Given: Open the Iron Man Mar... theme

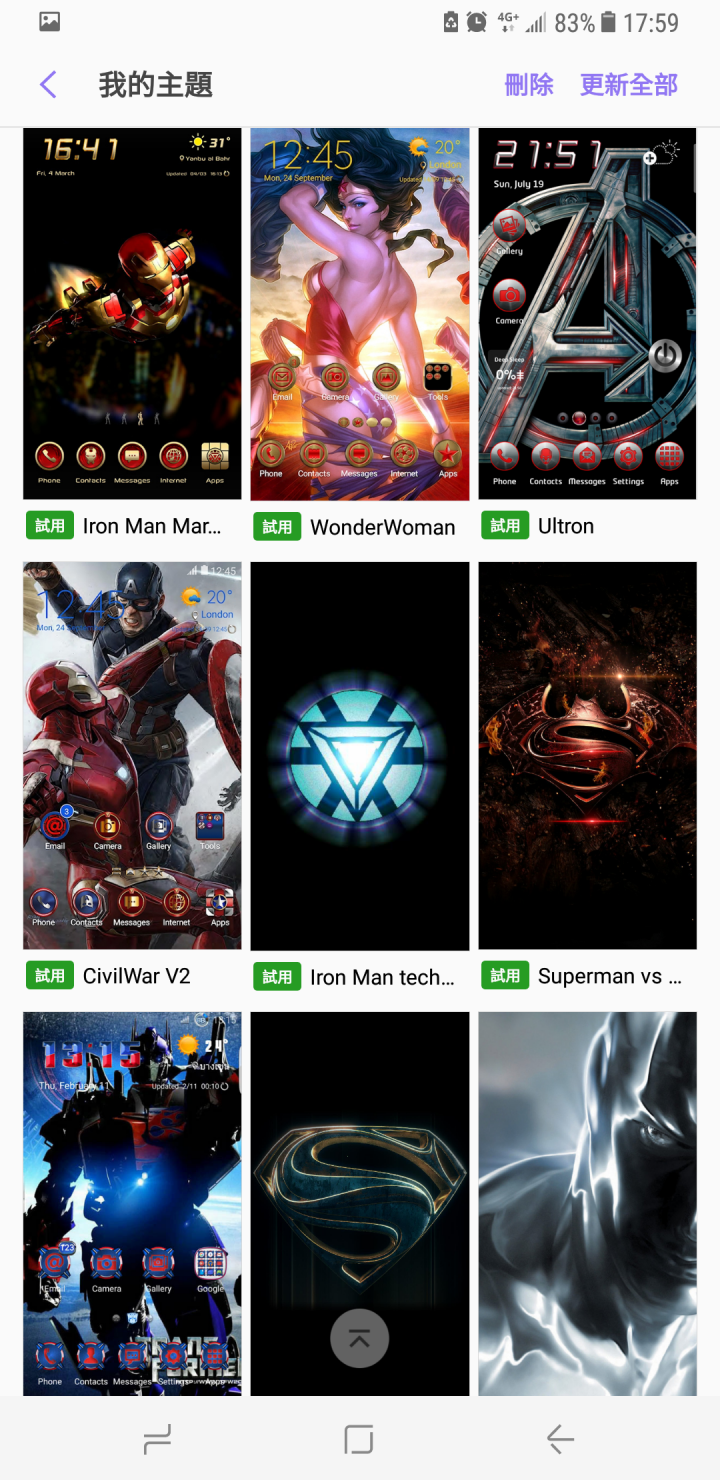Looking at the screenshot, I should click(132, 314).
